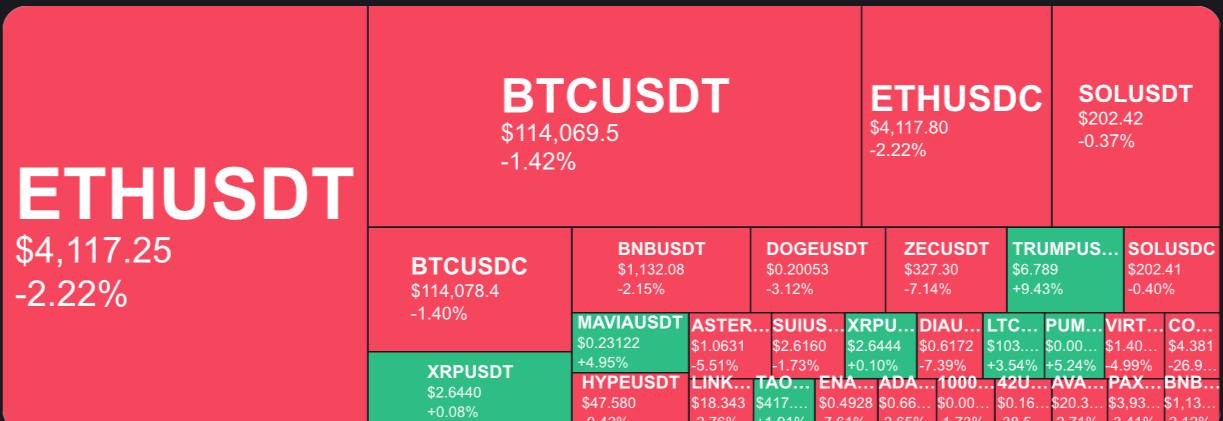Open the green TRUMPUSDT tile
The image size is (1223, 421).
[1065, 269]
